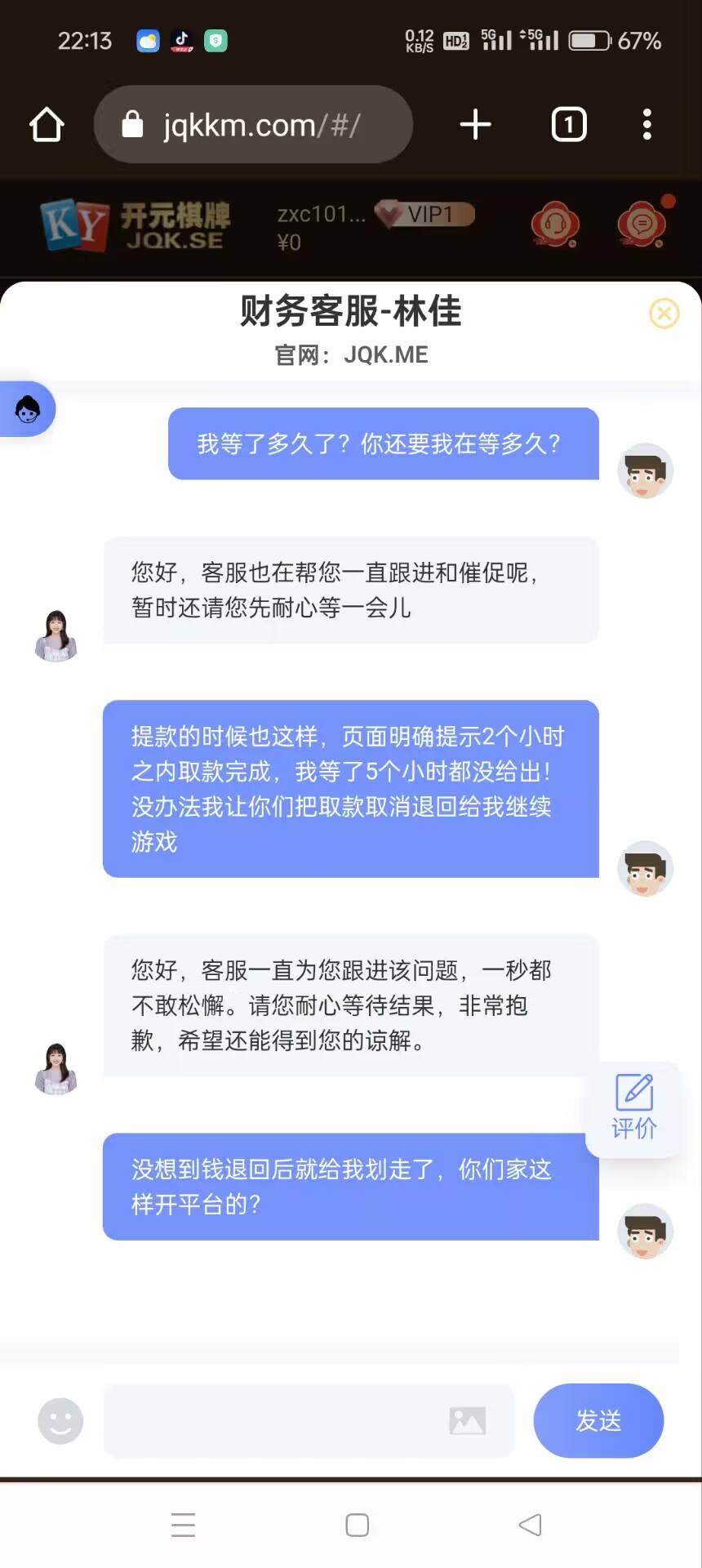Attach an image to the chat
This screenshot has width=702, height=1568.
[467, 1421]
